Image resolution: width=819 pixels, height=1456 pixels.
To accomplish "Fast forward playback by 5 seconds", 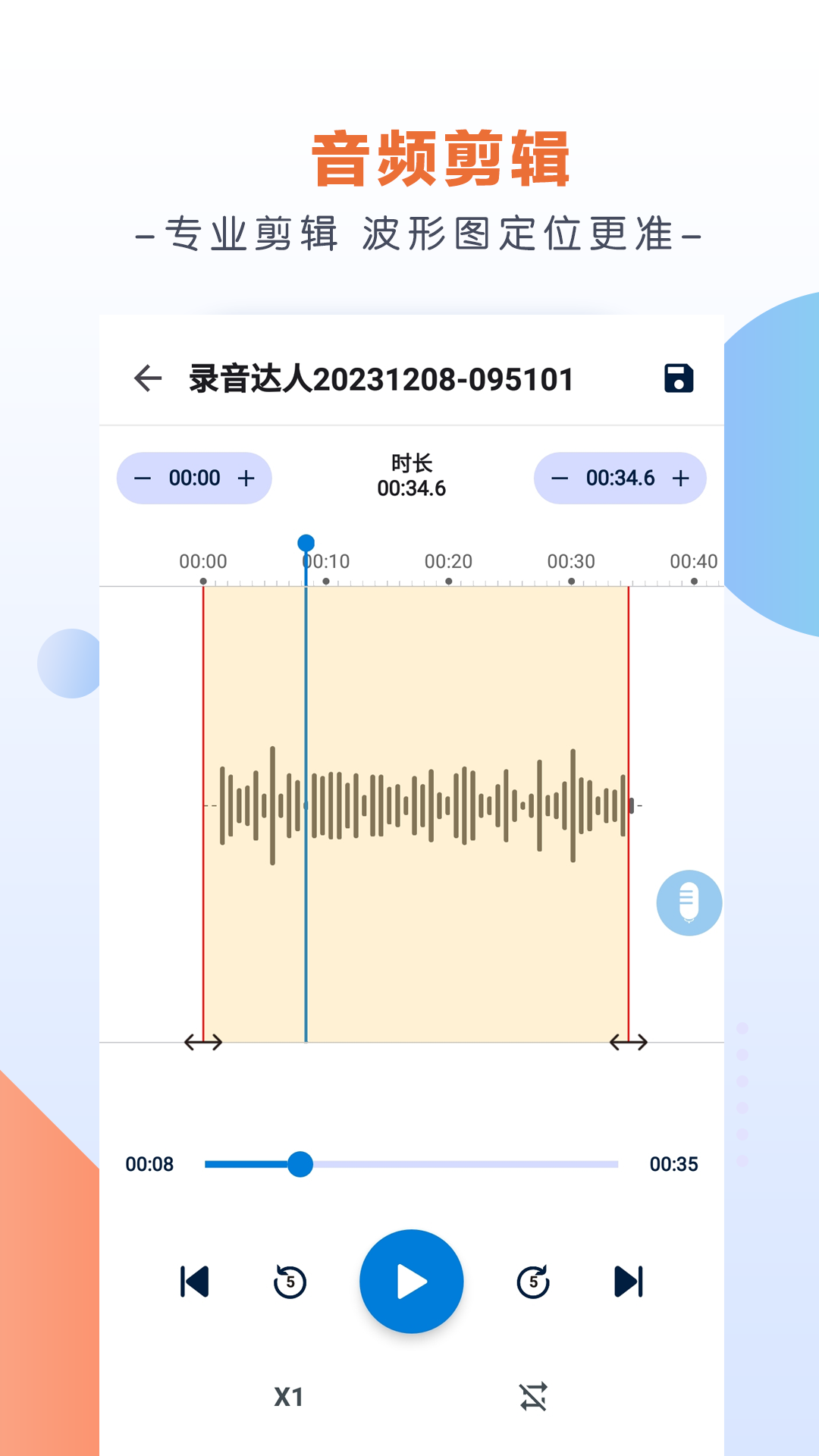I will coord(533,1282).
